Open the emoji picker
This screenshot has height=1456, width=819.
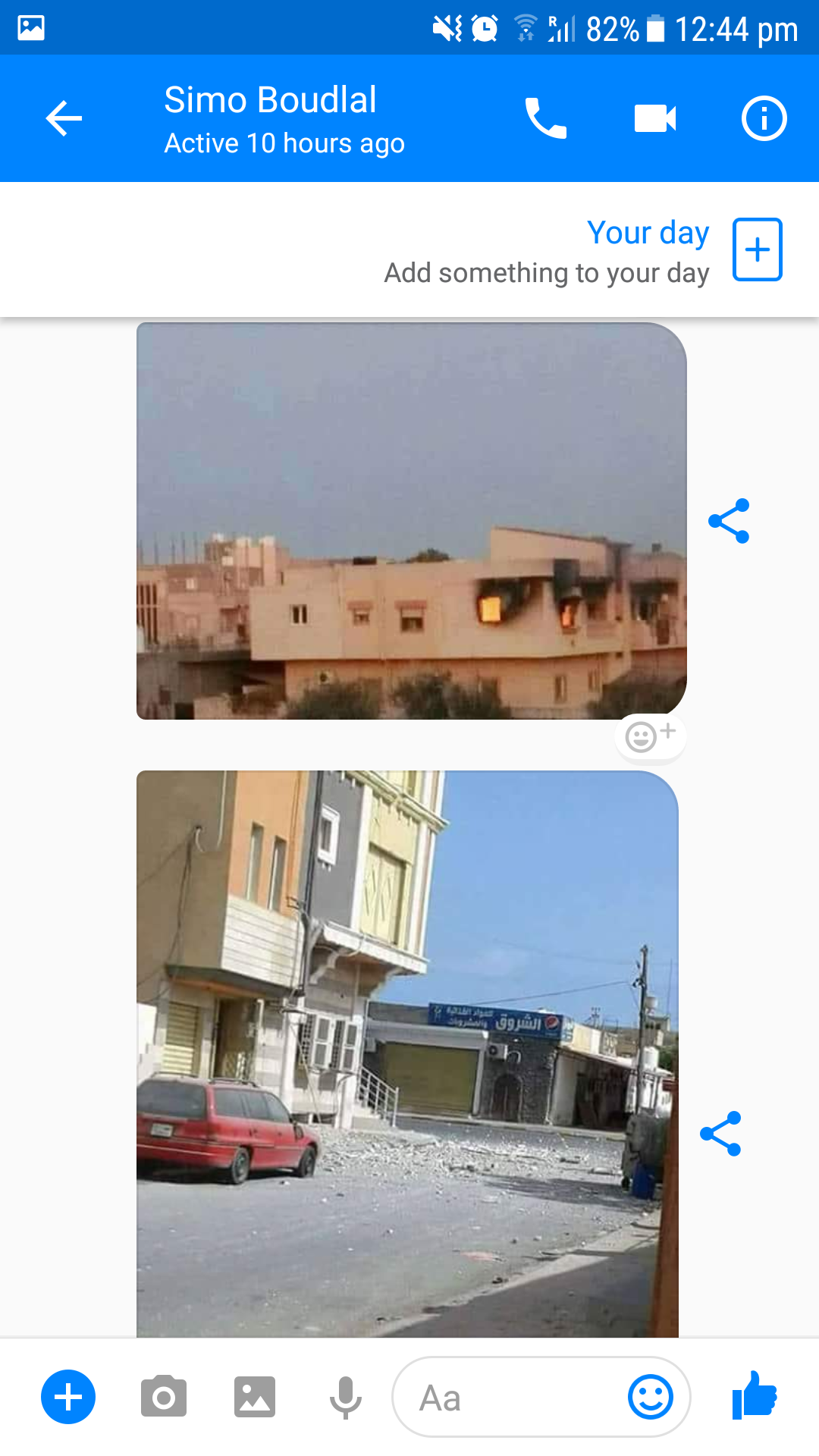650,1397
